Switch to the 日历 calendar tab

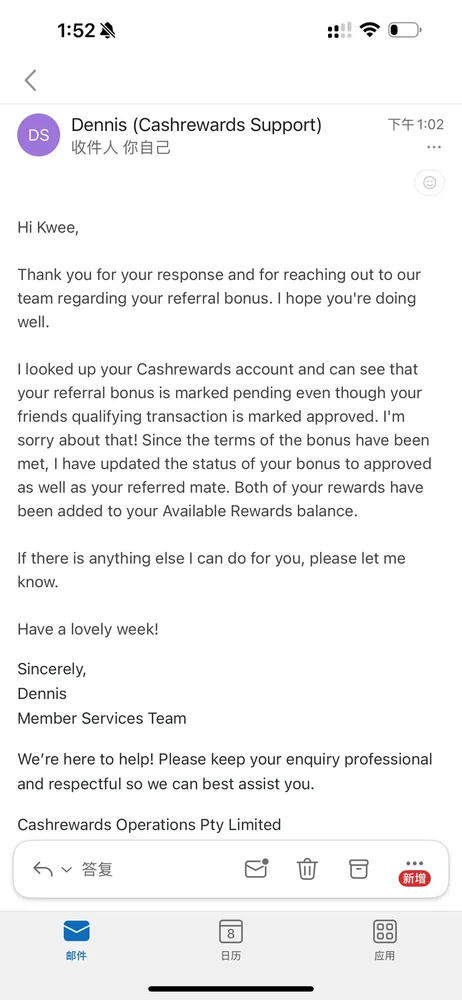click(x=230, y=940)
